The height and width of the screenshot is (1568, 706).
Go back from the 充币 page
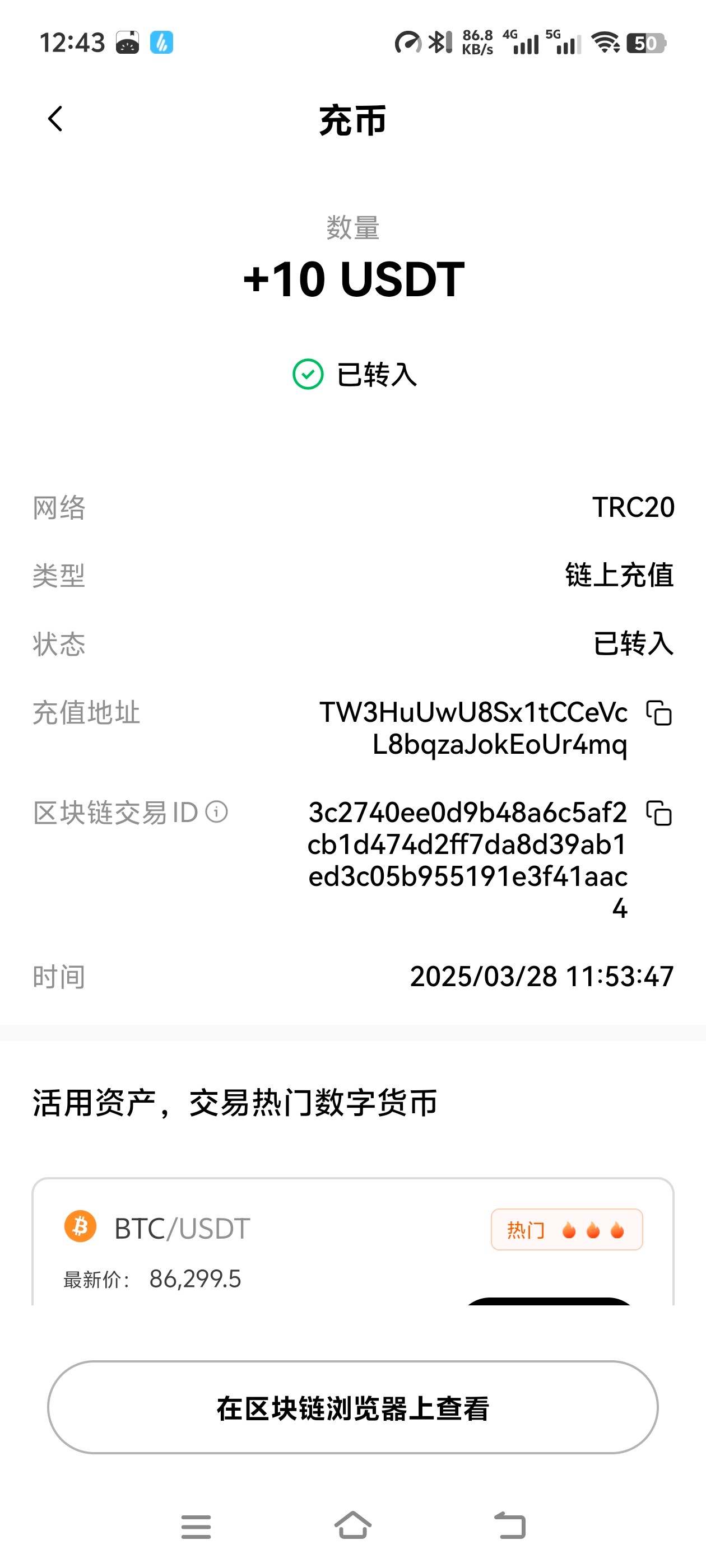pyautogui.click(x=55, y=119)
